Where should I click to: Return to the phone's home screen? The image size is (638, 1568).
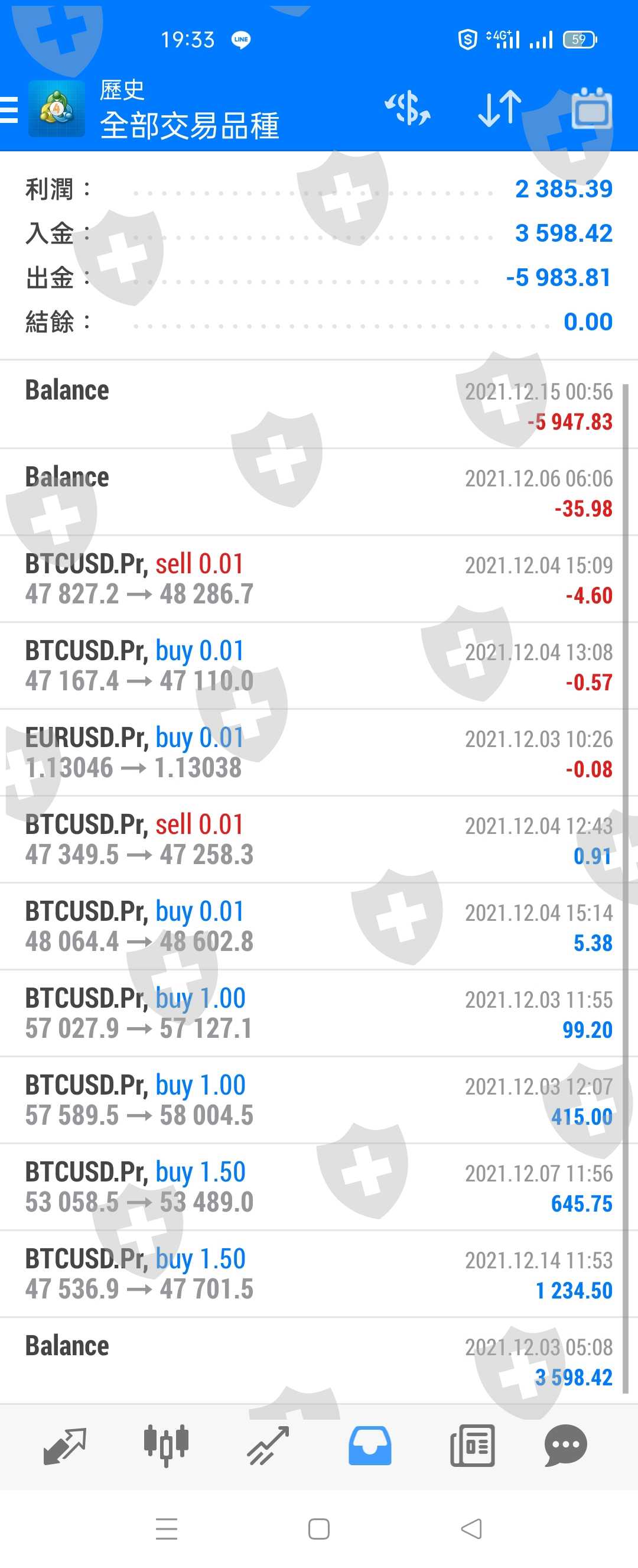(x=318, y=1528)
